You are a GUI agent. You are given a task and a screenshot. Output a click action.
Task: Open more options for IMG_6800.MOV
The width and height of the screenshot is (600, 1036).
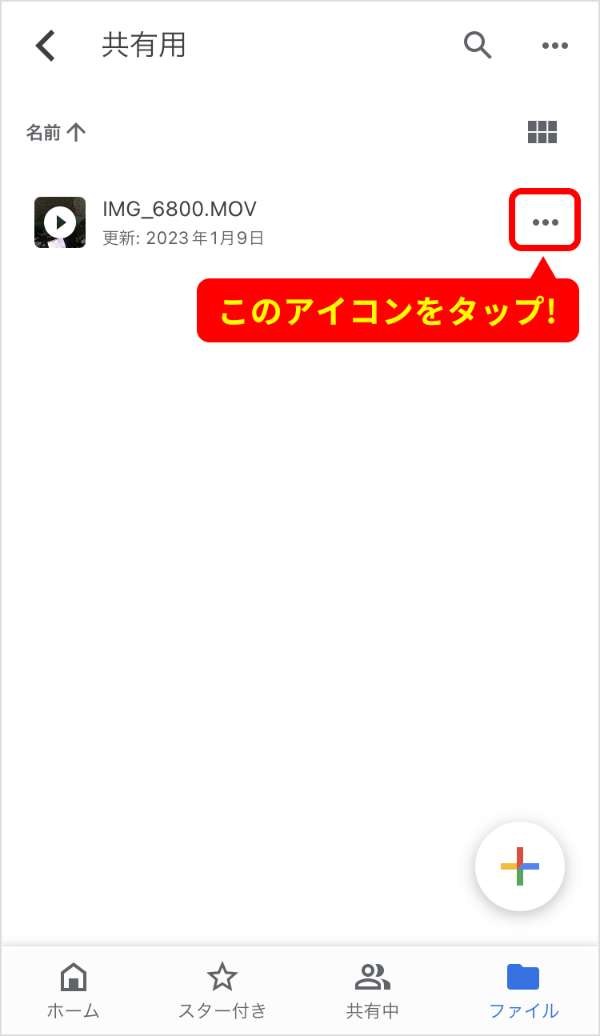(x=545, y=221)
